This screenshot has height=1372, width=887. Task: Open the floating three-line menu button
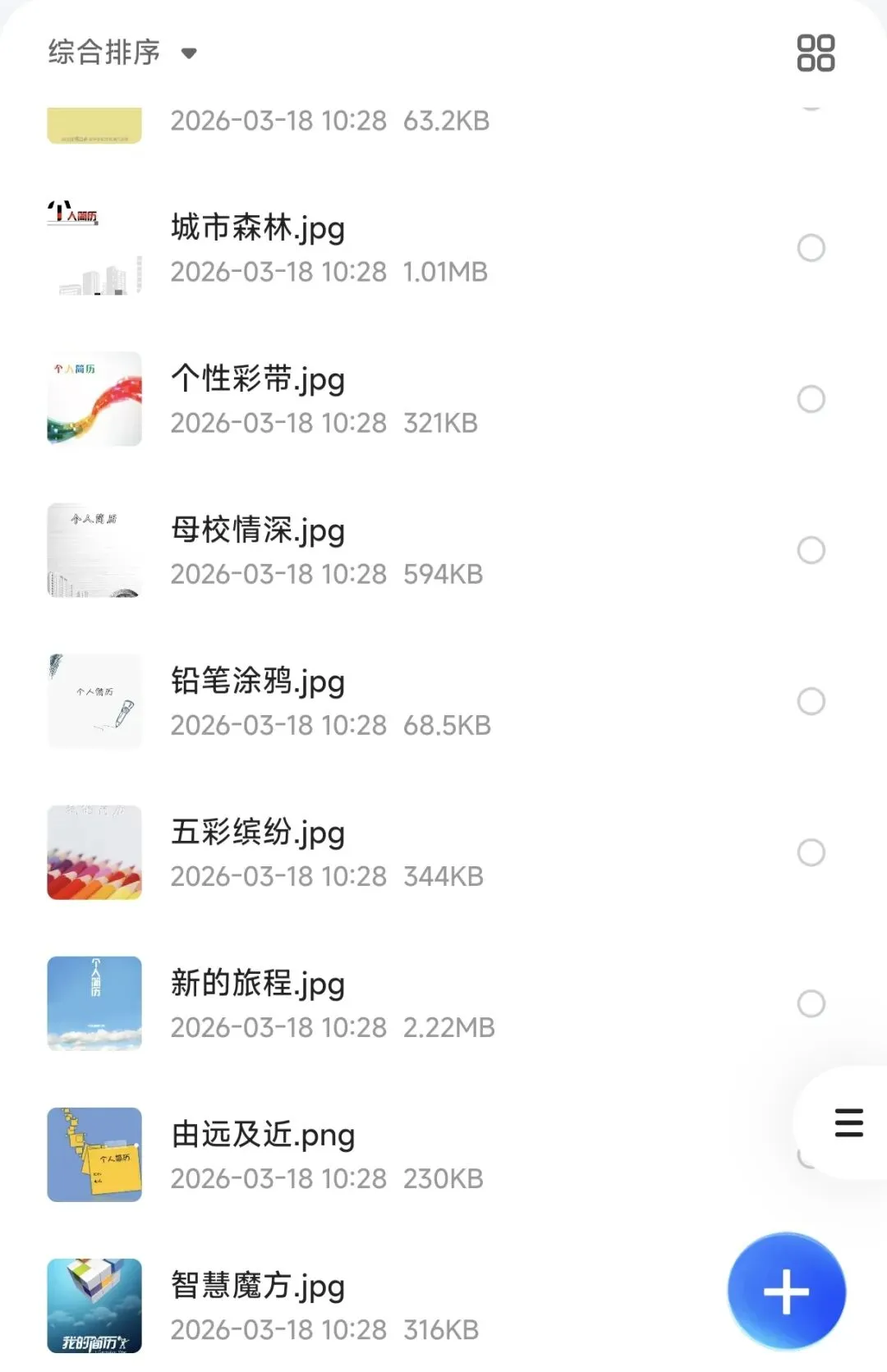pos(848,1122)
